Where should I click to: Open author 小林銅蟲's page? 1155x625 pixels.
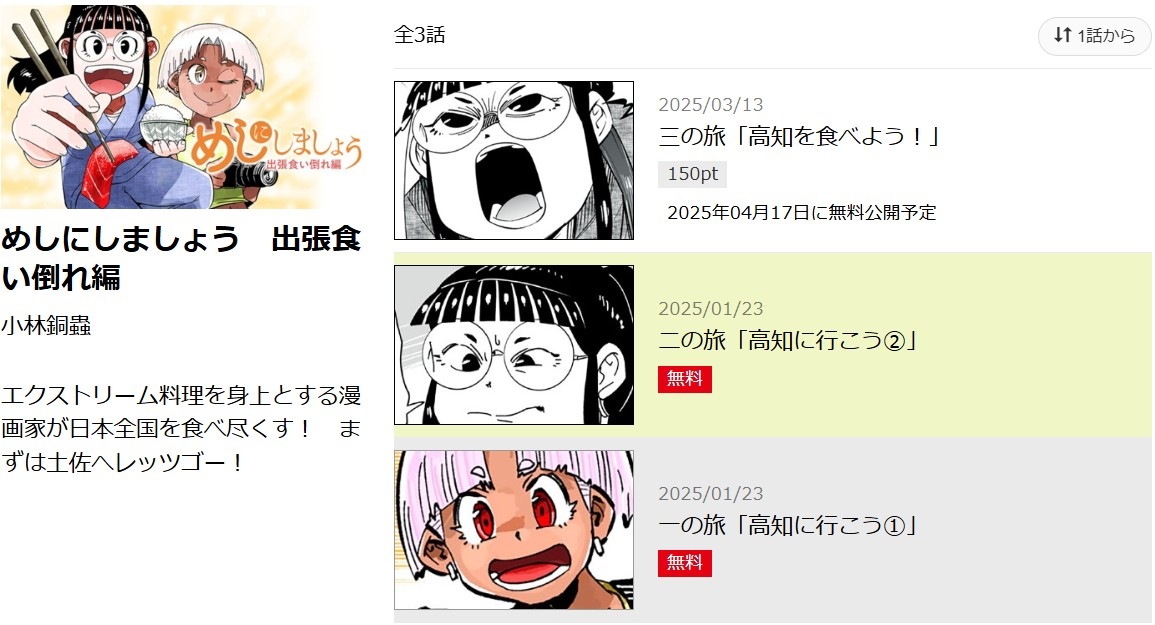click(x=46, y=325)
